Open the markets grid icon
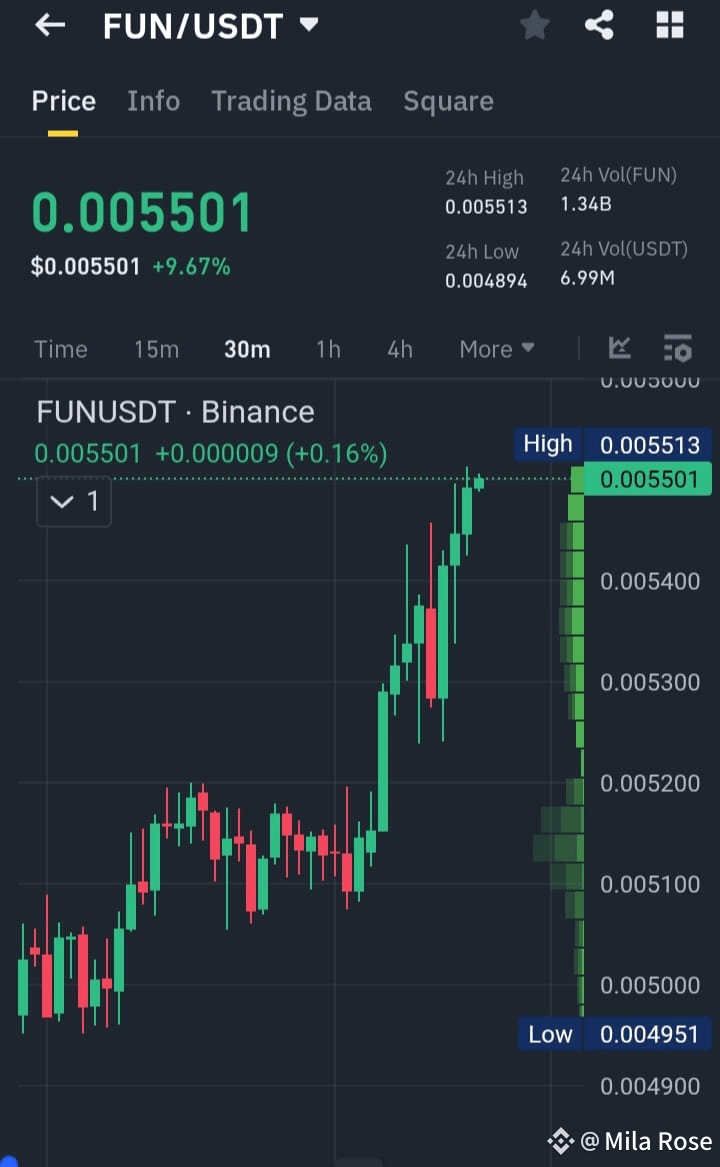The image size is (720, 1167). (668, 26)
